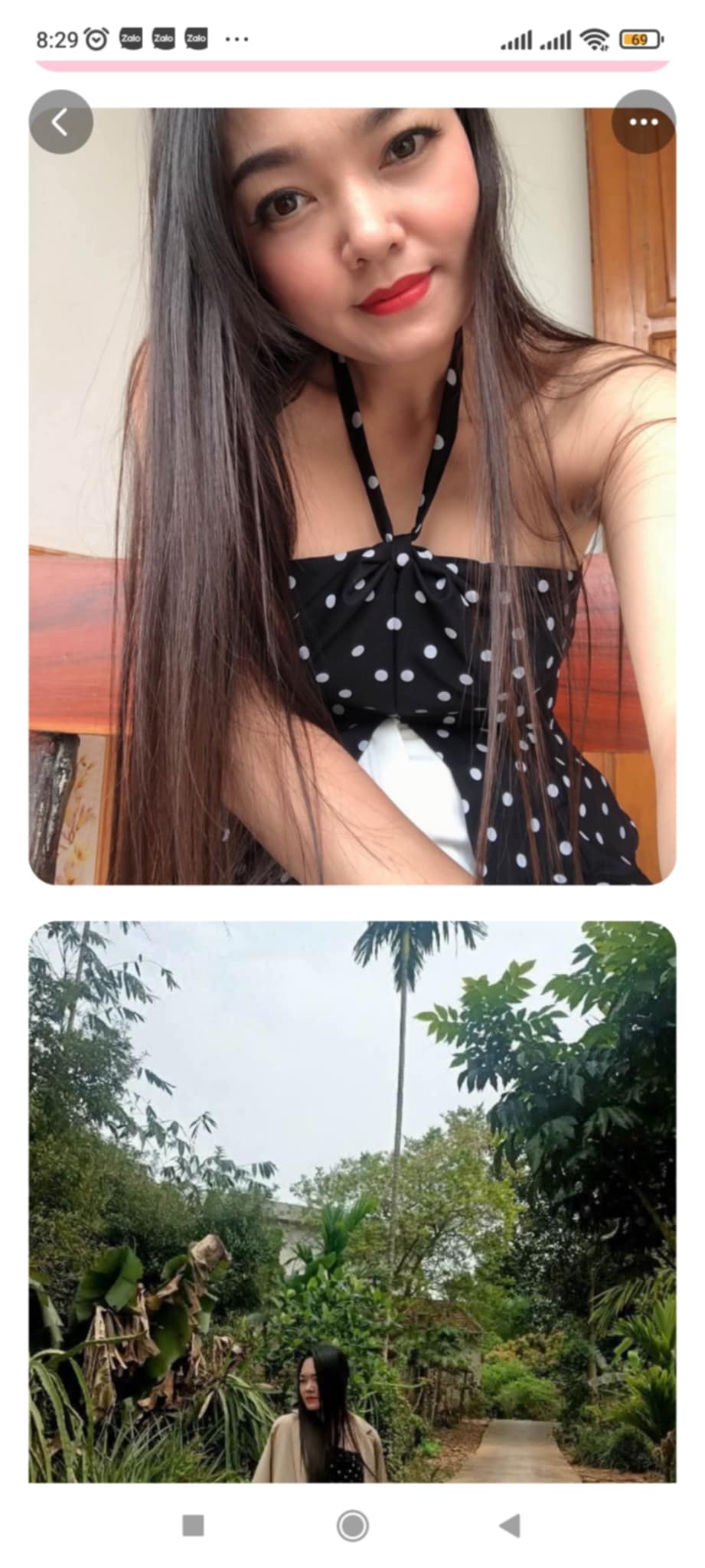Tap the system back triangle
Screen dimensions: 705x1568
[510, 1526]
